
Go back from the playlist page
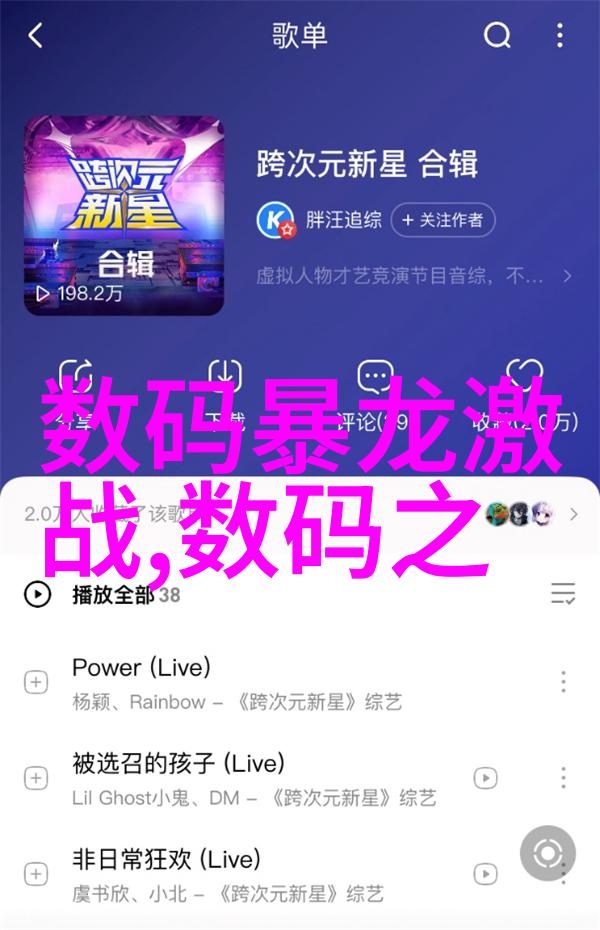[x=36, y=37]
